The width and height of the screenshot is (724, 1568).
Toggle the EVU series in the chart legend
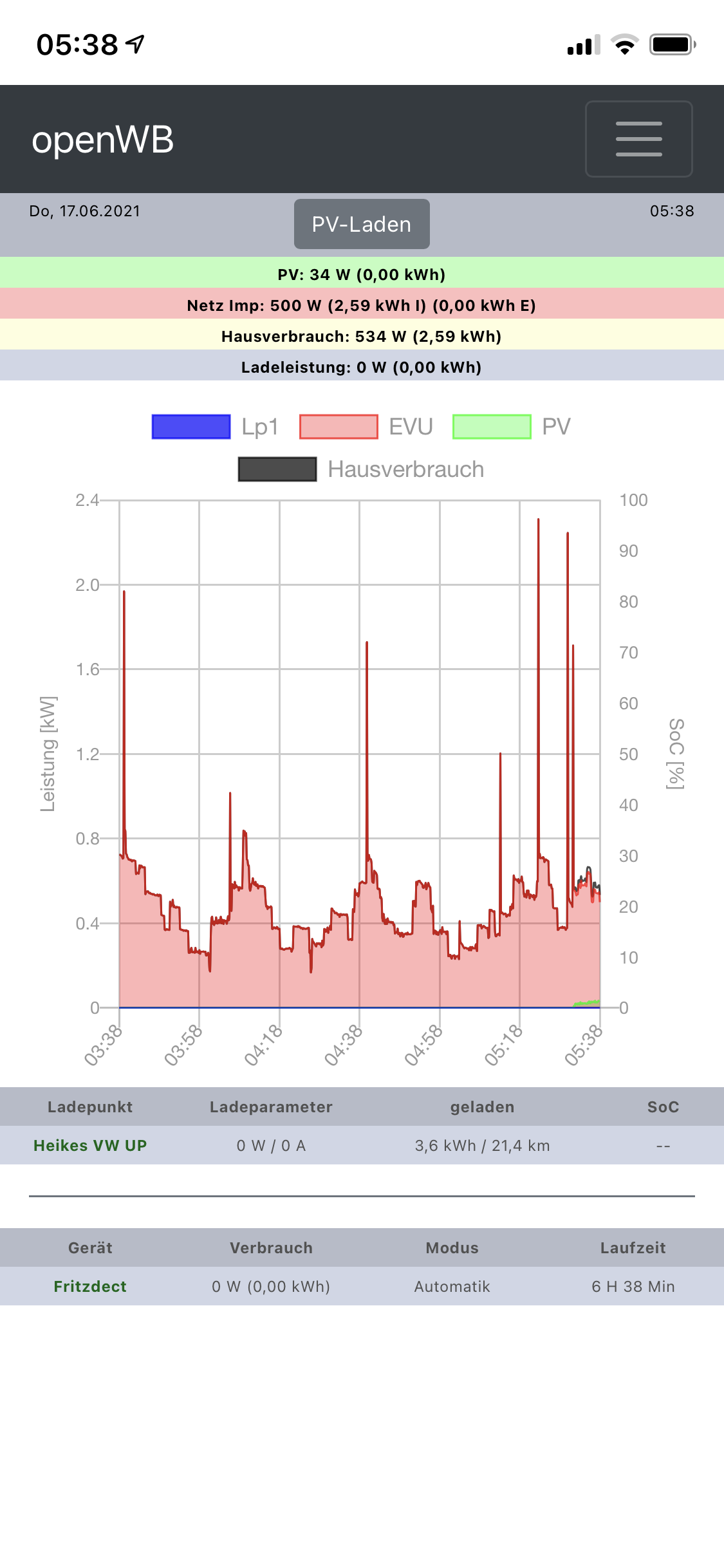pyautogui.click(x=366, y=427)
